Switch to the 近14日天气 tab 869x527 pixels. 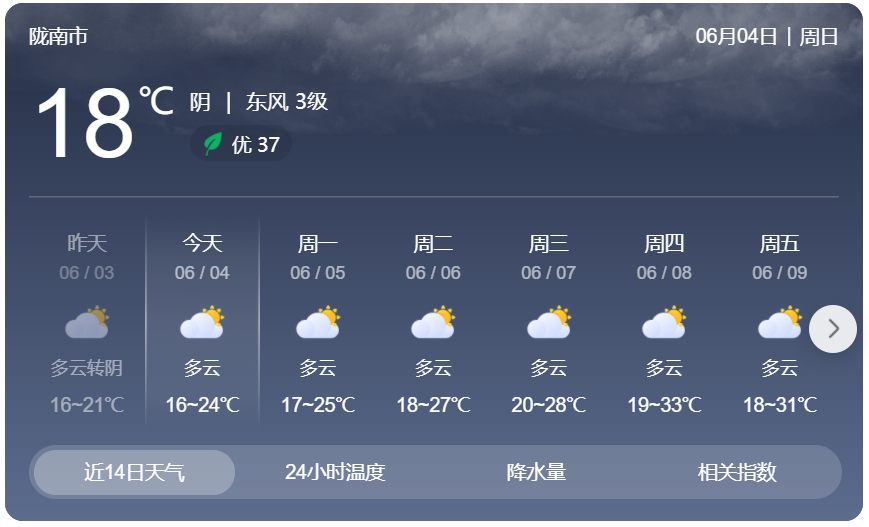(134, 472)
